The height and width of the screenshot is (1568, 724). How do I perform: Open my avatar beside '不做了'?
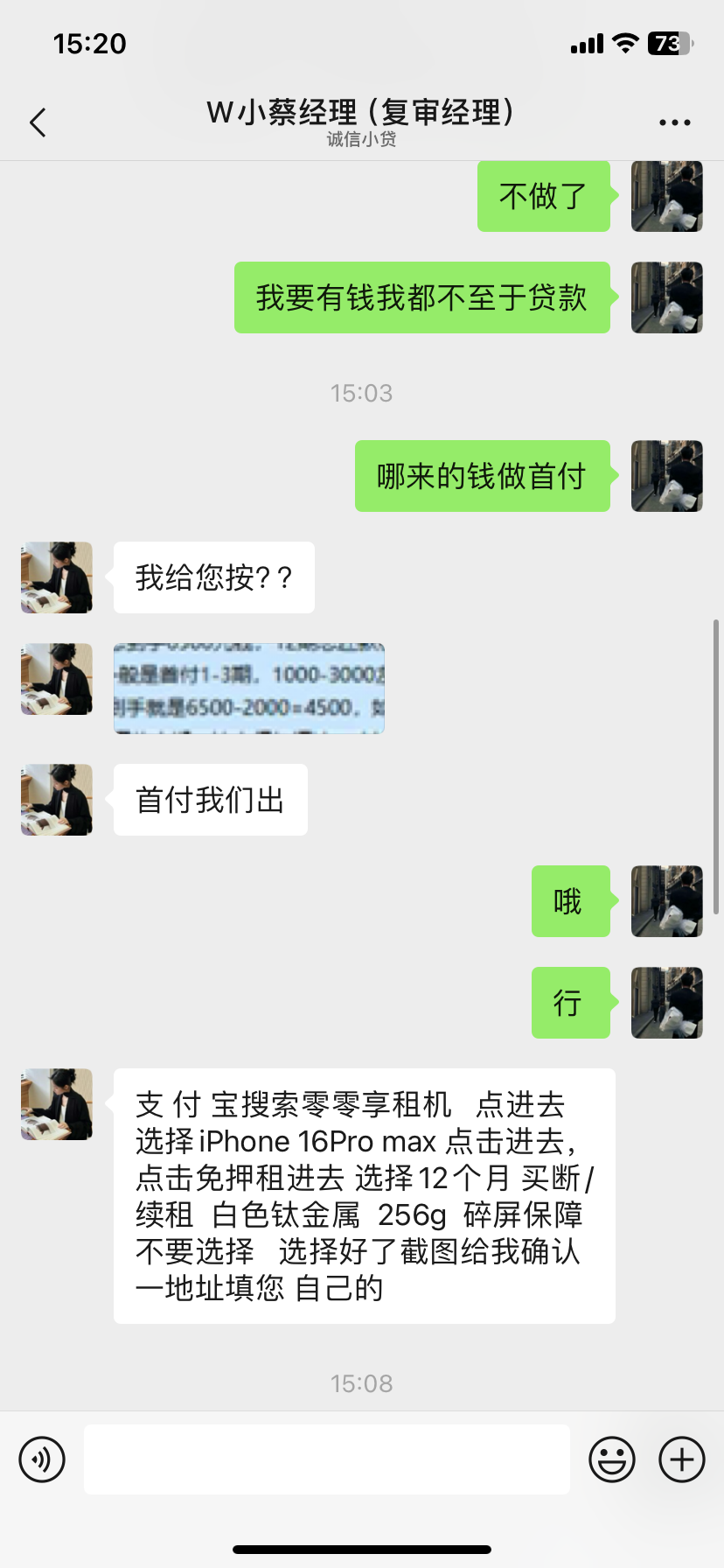coord(666,196)
